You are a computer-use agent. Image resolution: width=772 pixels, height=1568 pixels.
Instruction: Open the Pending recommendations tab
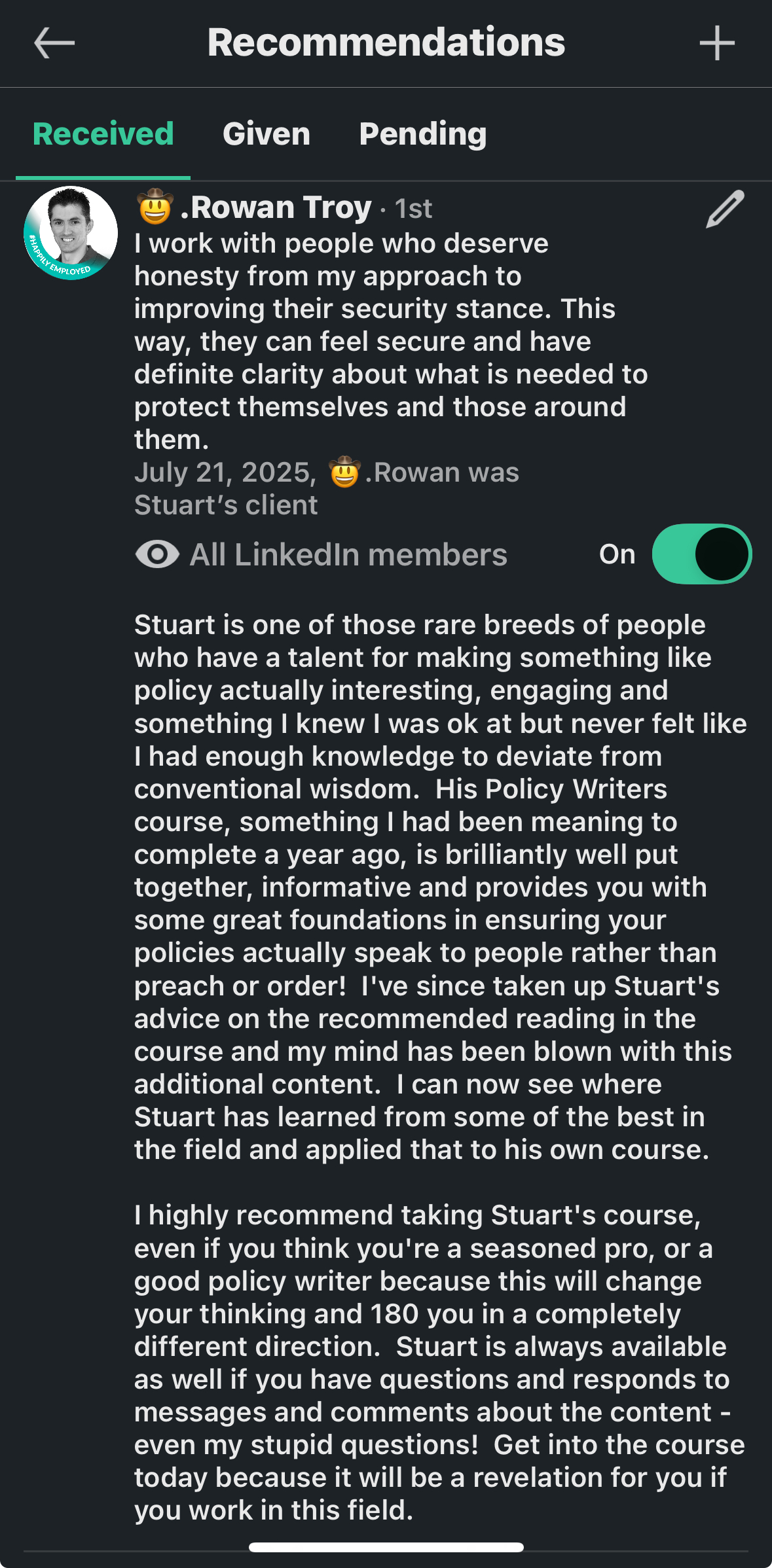[422, 133]
